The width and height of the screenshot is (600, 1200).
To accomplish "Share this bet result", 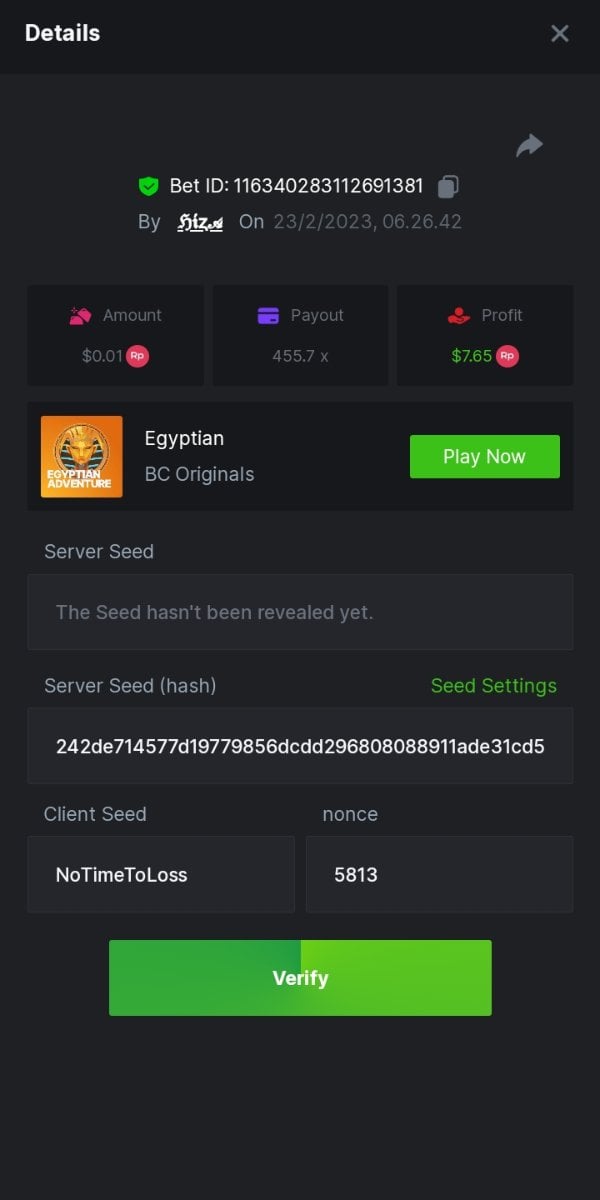I will pyautogui.click(x=529, y=146).
